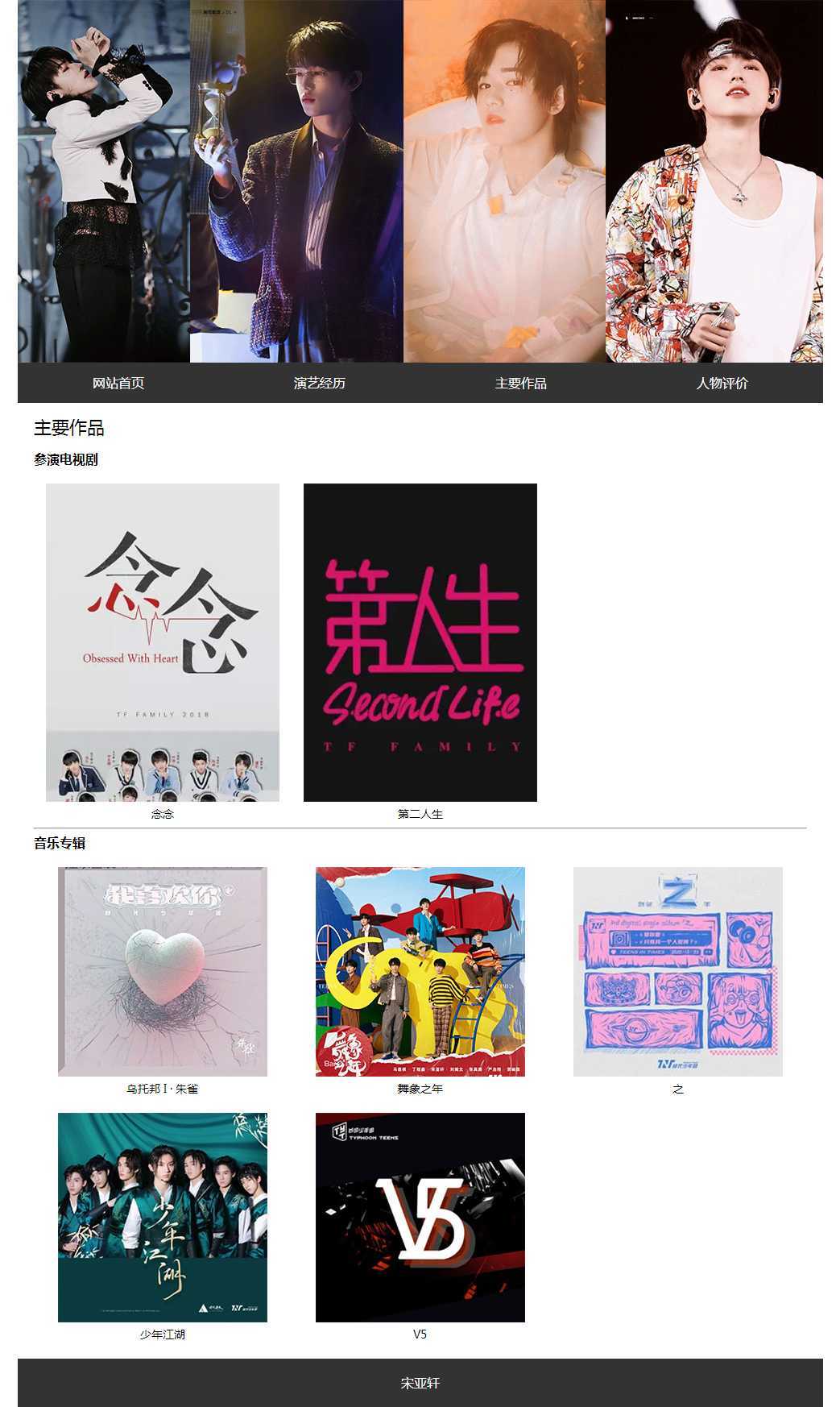Switch to the 主要作品 nav item
840x1407 pixels.
tap(521, 383)
